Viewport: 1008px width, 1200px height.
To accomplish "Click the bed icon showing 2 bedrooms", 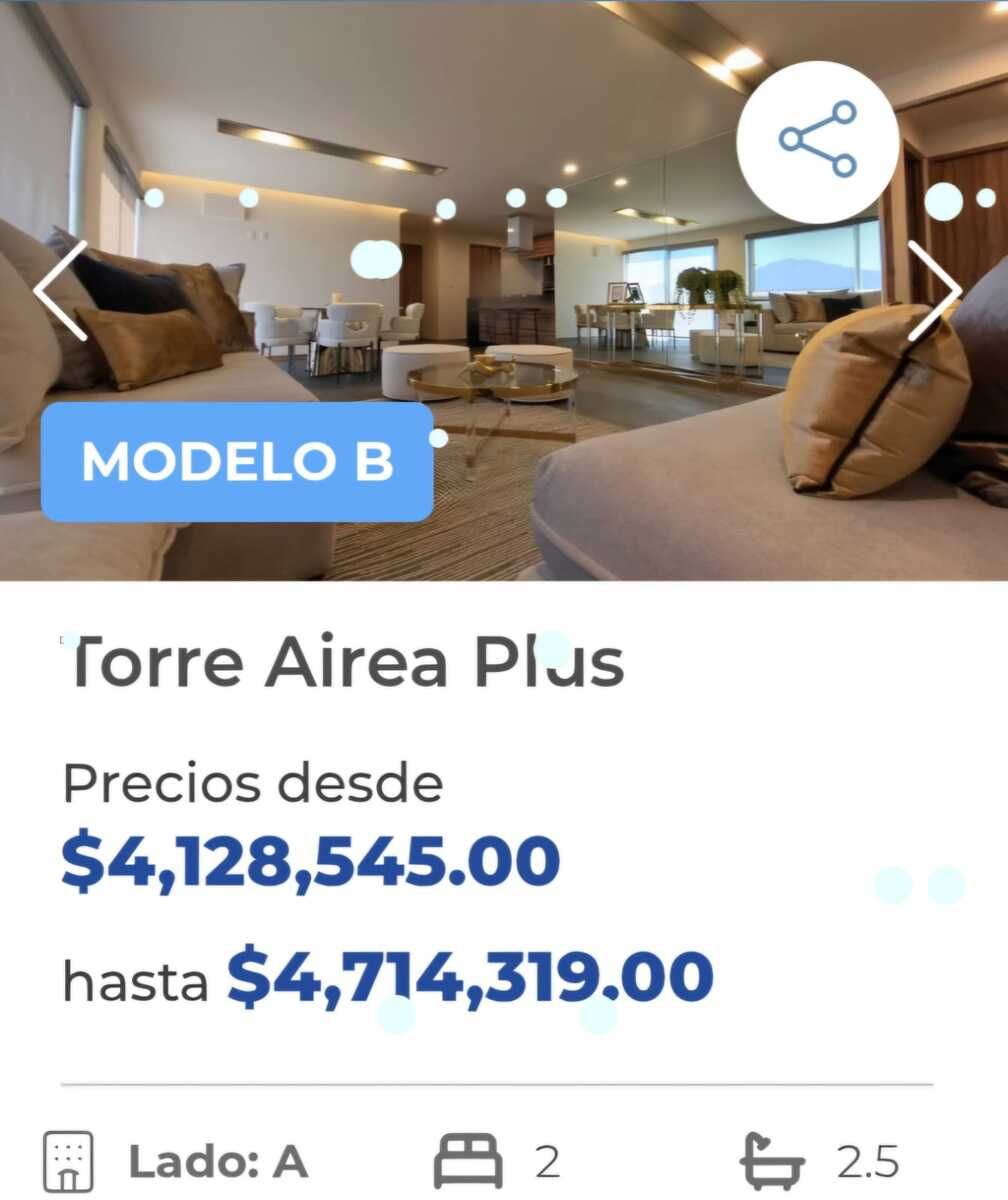I will click(468, 1160).
